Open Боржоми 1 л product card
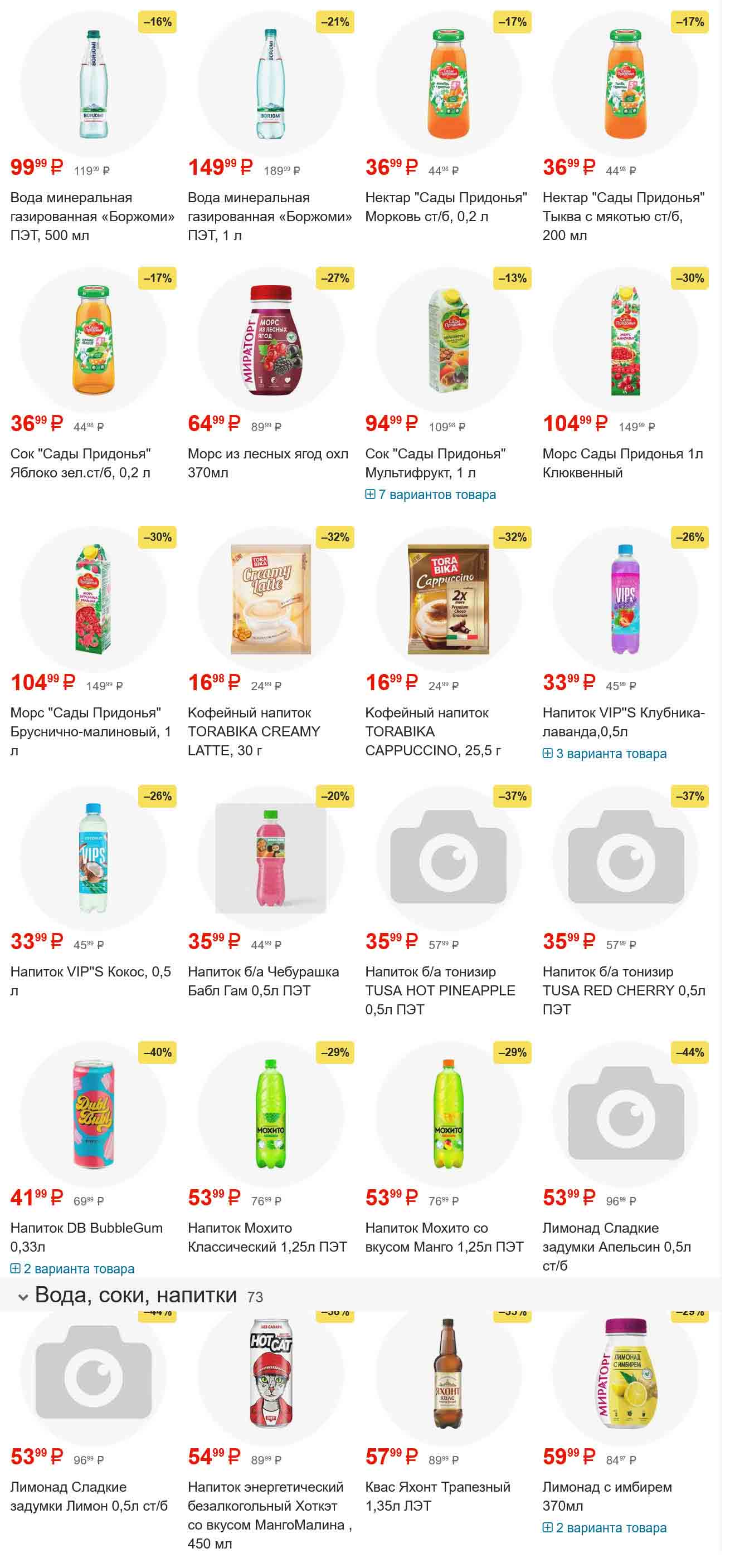 click(269, 216)
